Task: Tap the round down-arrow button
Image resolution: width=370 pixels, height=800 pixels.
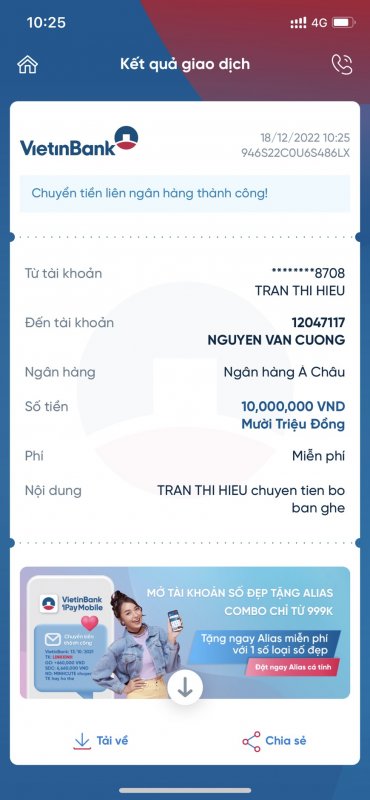Action: [x=185, y=687]
